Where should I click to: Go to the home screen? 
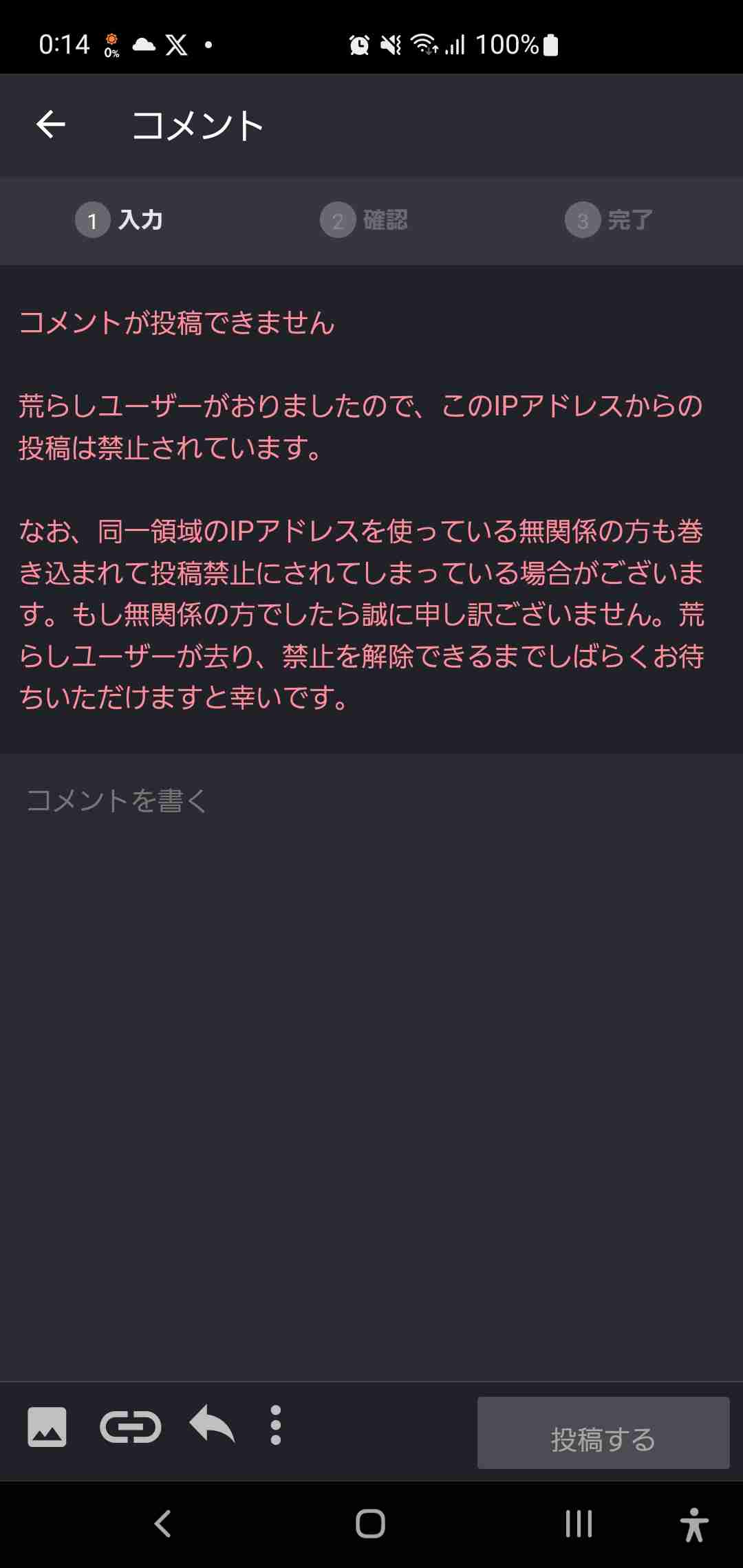[370, 1524]
